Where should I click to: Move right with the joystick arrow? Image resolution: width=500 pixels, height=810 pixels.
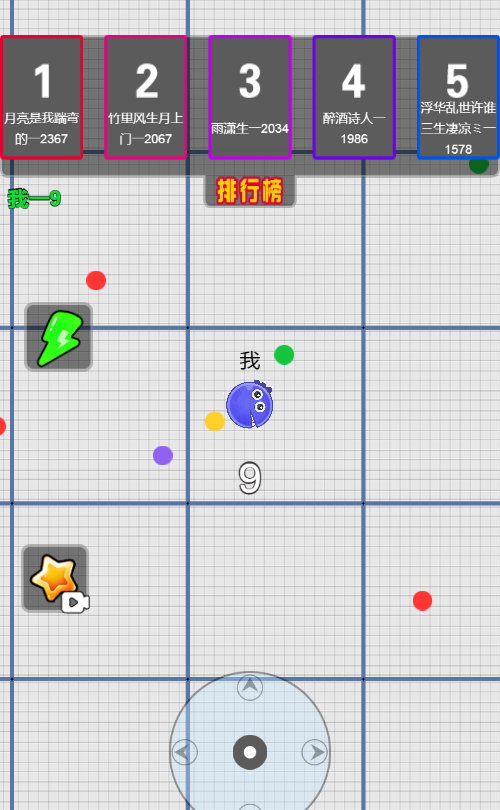pyautogui.click(x=315, y=752)
